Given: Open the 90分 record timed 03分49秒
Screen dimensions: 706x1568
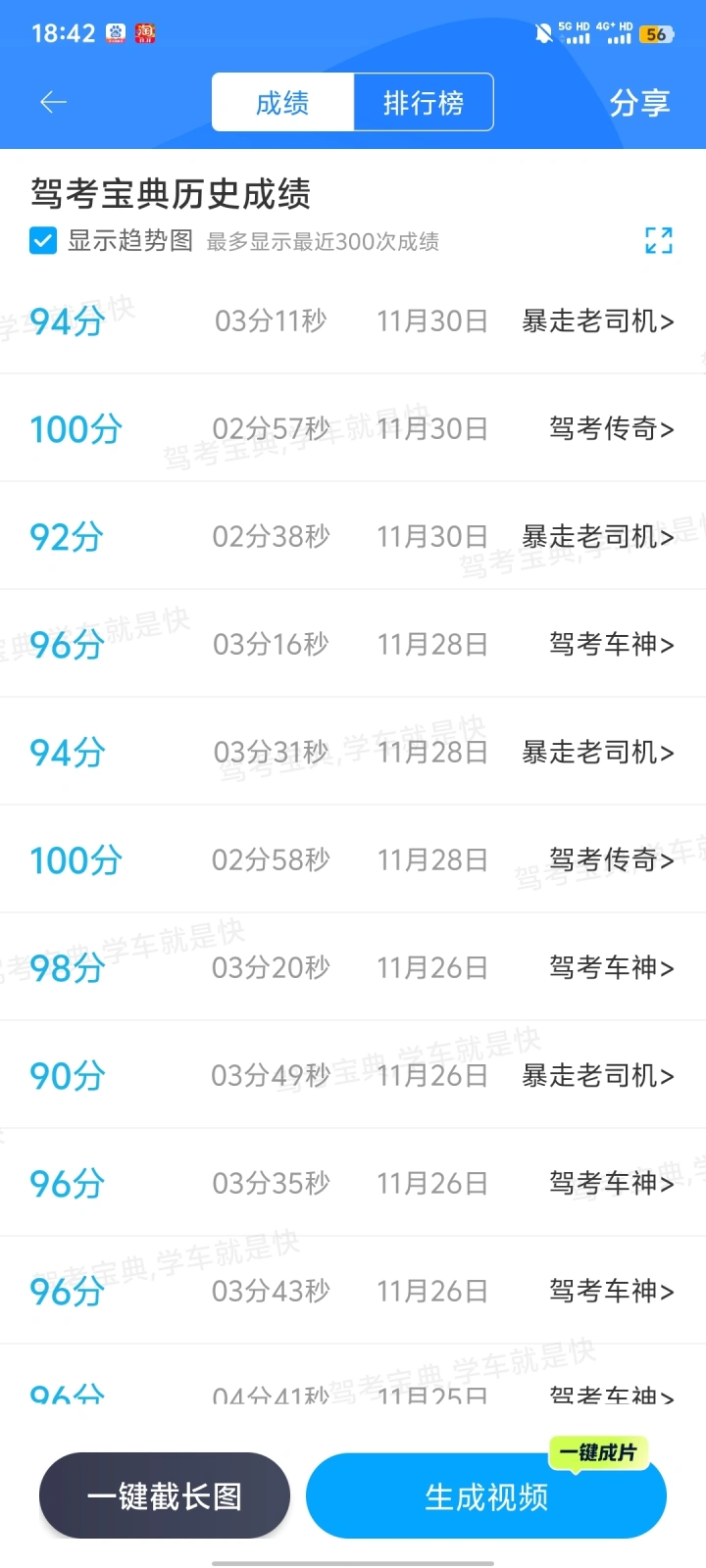Looking at the screenshot, I should tap(353, 1076).
